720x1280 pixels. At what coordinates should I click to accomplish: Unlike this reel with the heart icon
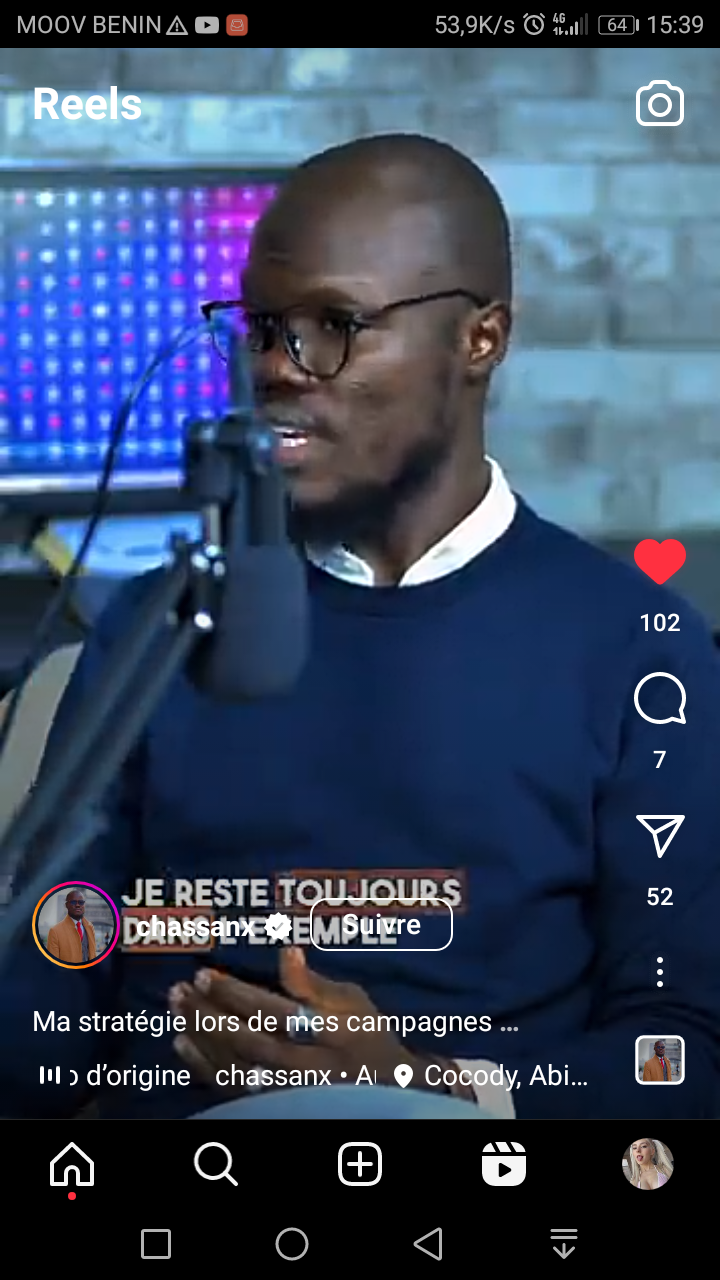pos(660,562)
